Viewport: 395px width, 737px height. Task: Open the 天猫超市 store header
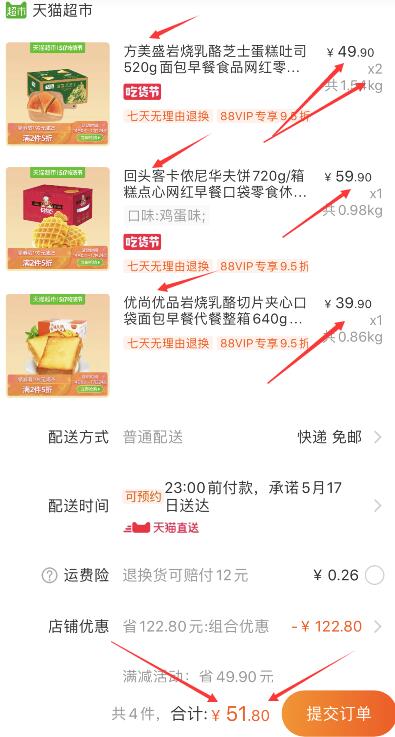coord(48,10)
